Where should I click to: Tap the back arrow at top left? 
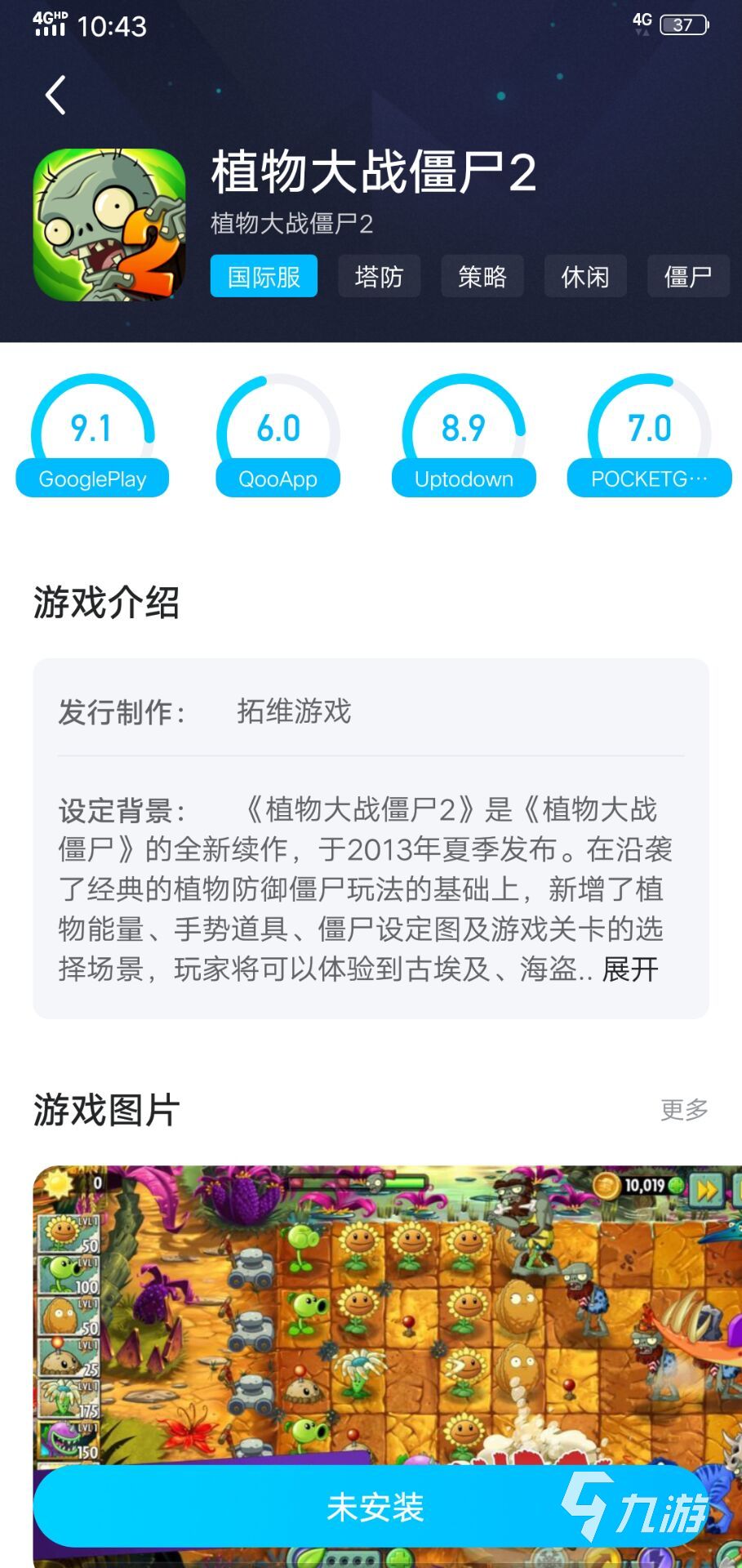[55, 94]
